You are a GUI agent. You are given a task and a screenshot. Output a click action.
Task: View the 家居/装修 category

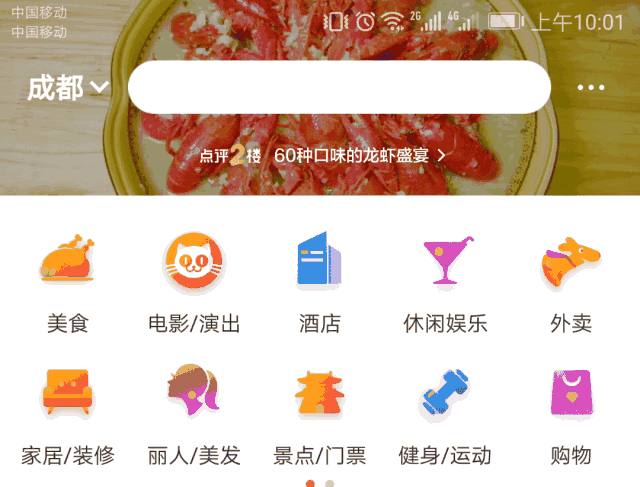(x=68, y=415)
